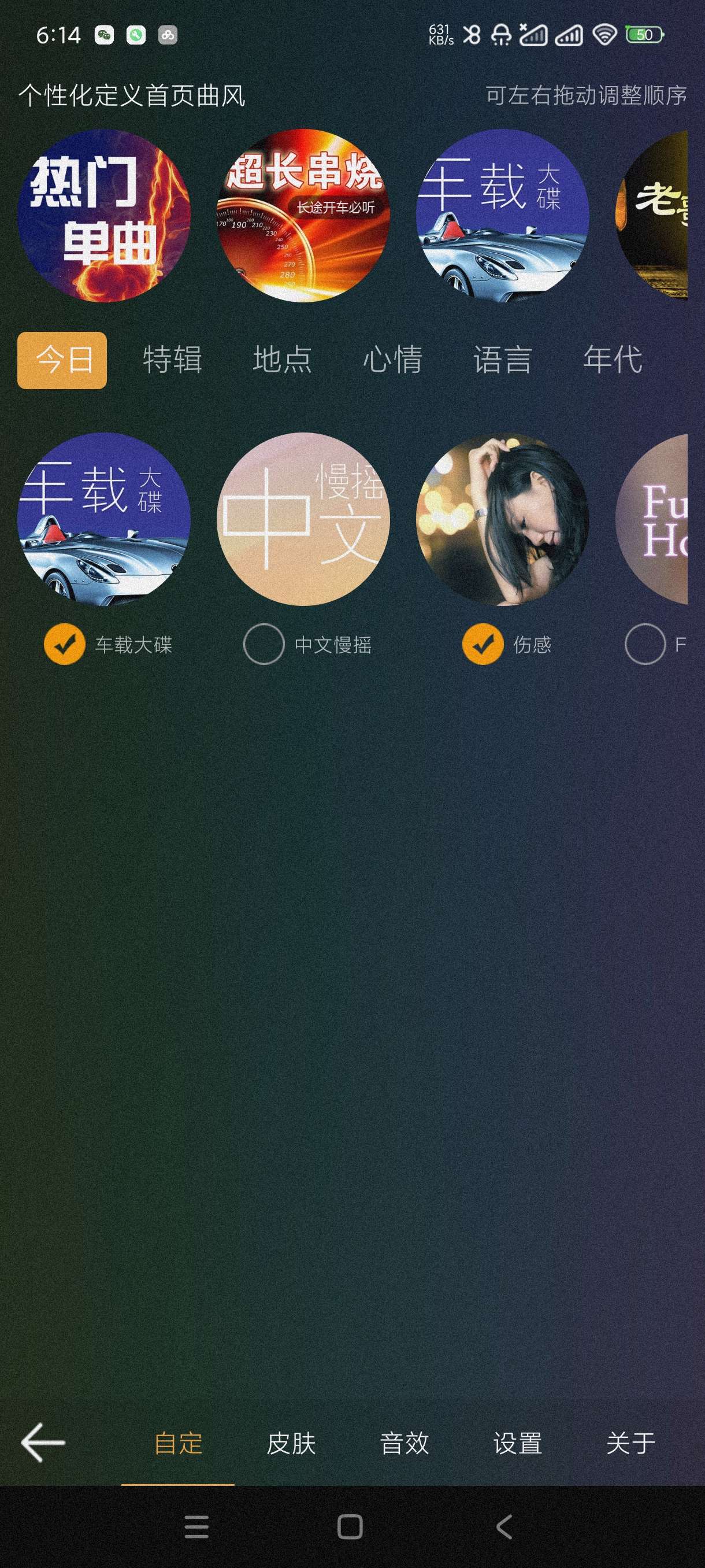Select the 今日 category chip
Viewport: 705px width, 1568px height.
pyautogui.click(x=62, y=360)
